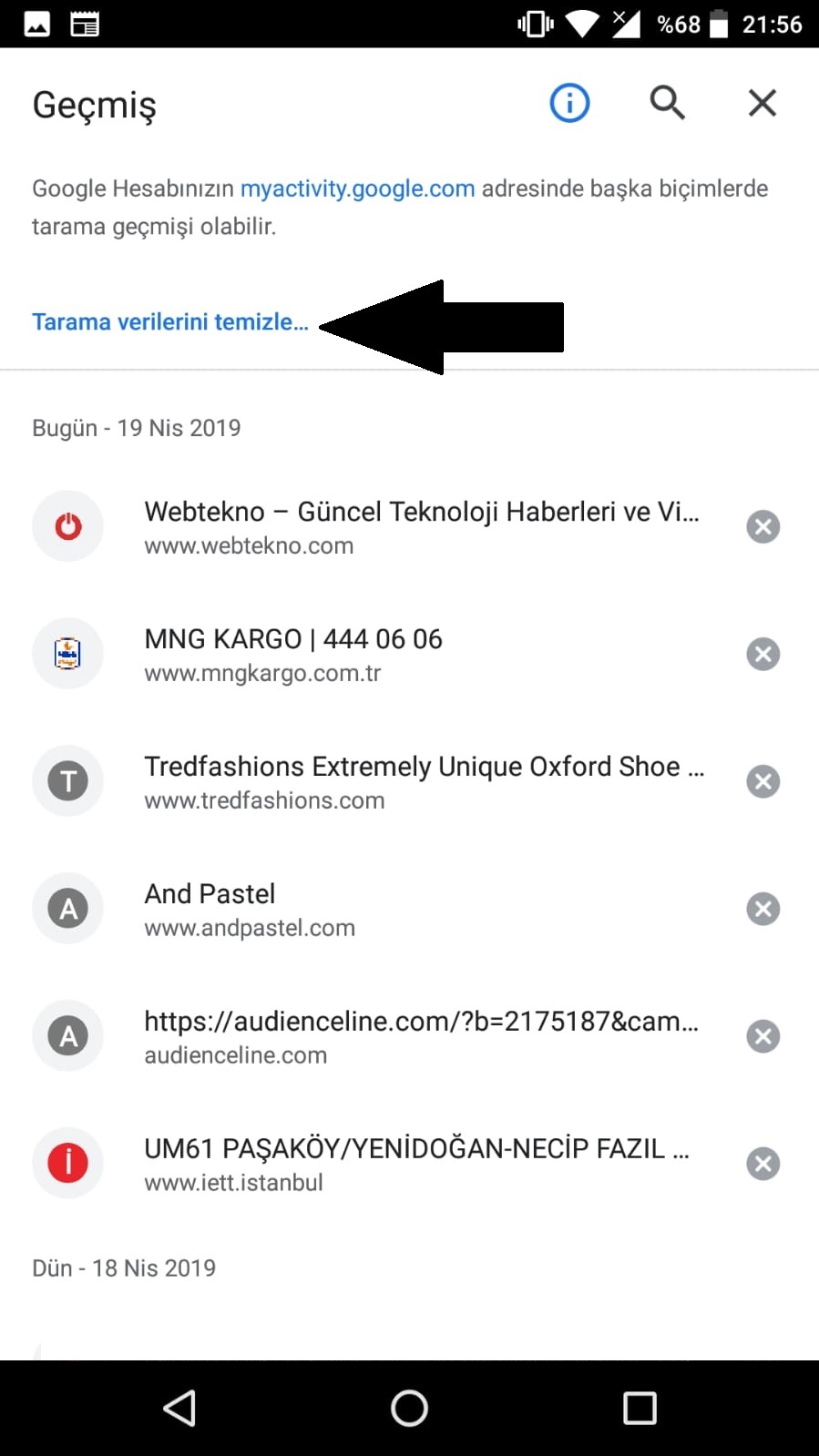The height and width of the screenshot is (1456, 819).
Task: Remove the Webtekno entry from history
Action: 763,525
